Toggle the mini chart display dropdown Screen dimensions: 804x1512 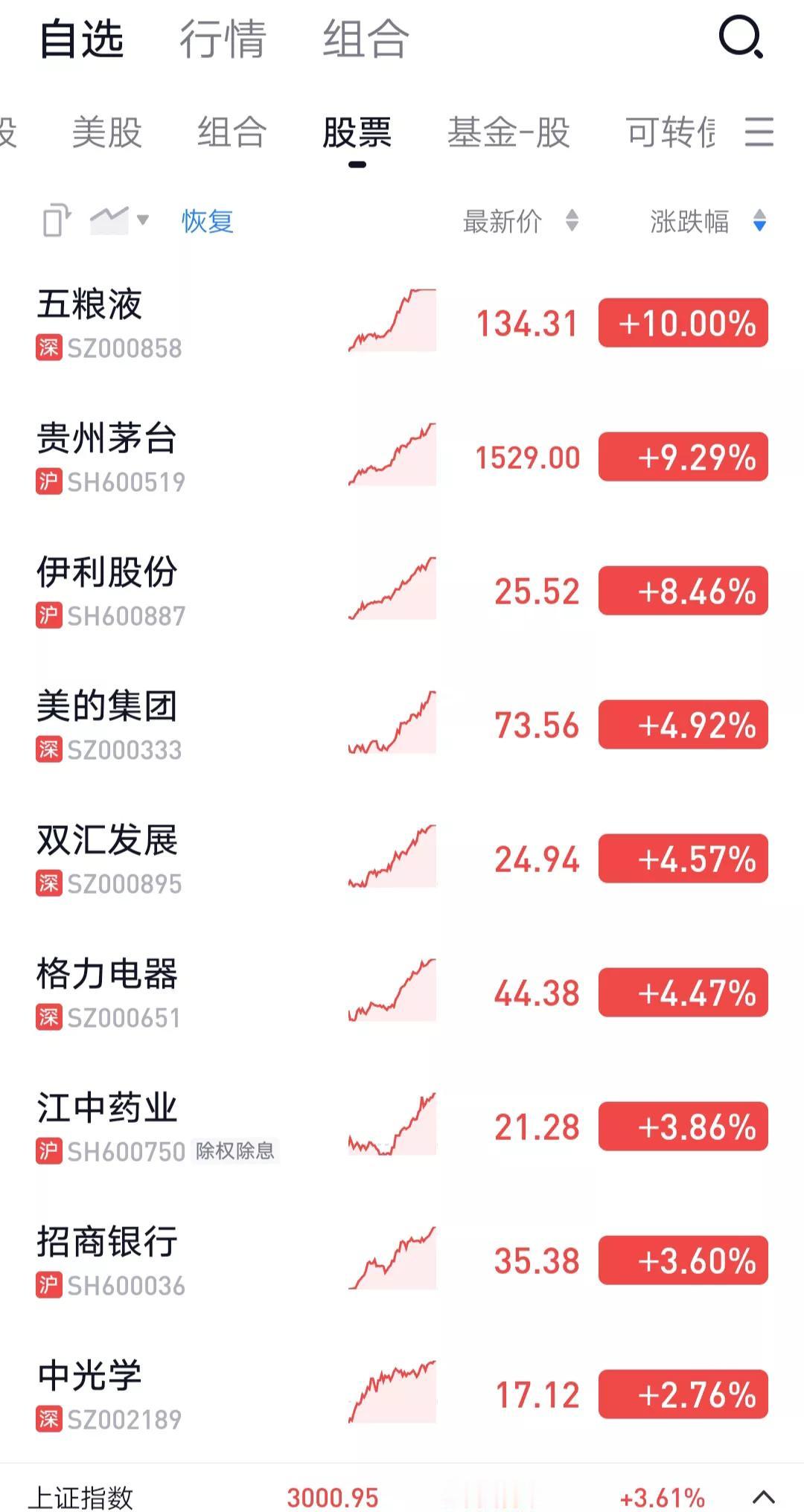(x=119, y=220)
